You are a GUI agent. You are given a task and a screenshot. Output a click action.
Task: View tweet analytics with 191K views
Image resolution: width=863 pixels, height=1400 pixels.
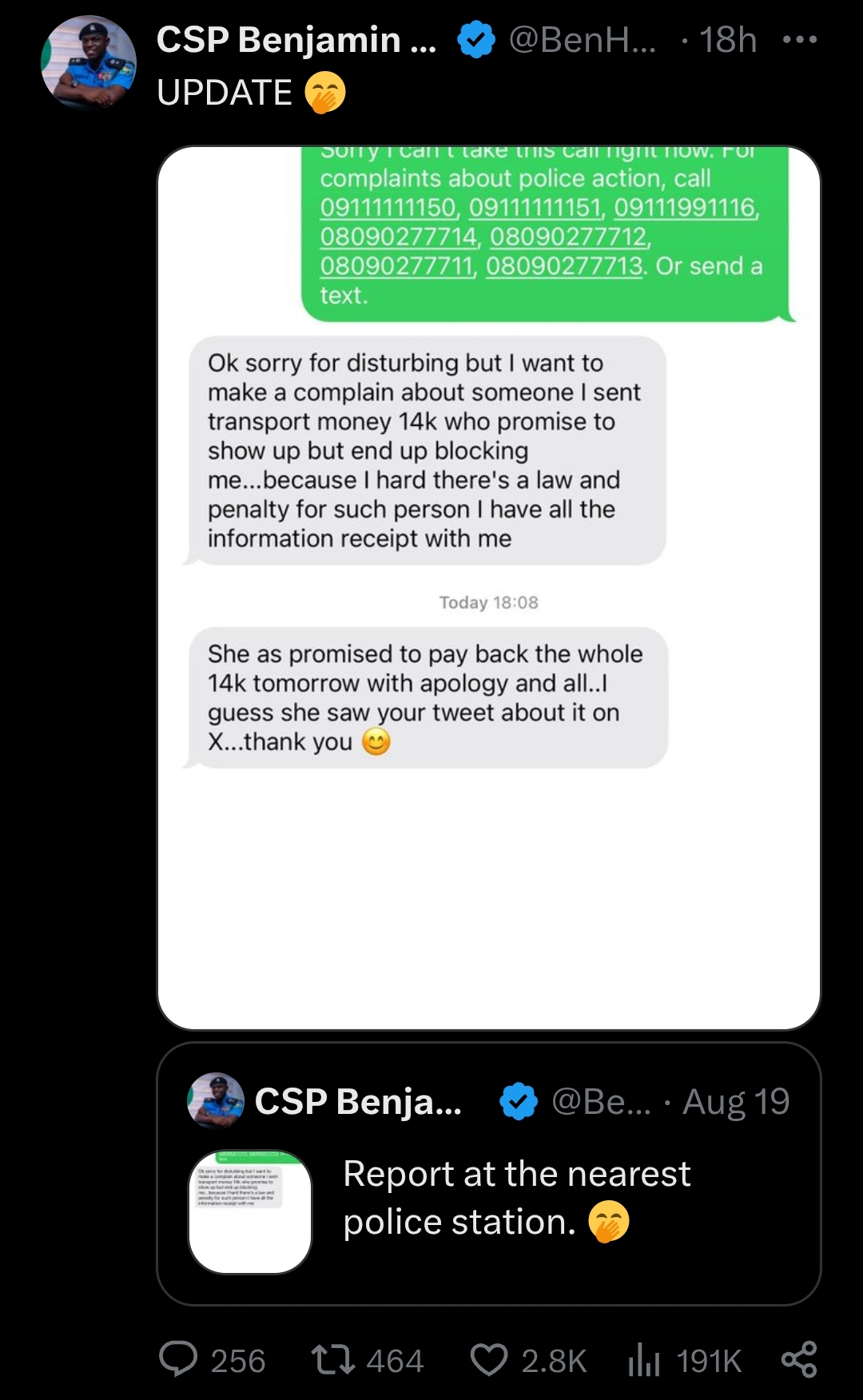[644, 1359]
